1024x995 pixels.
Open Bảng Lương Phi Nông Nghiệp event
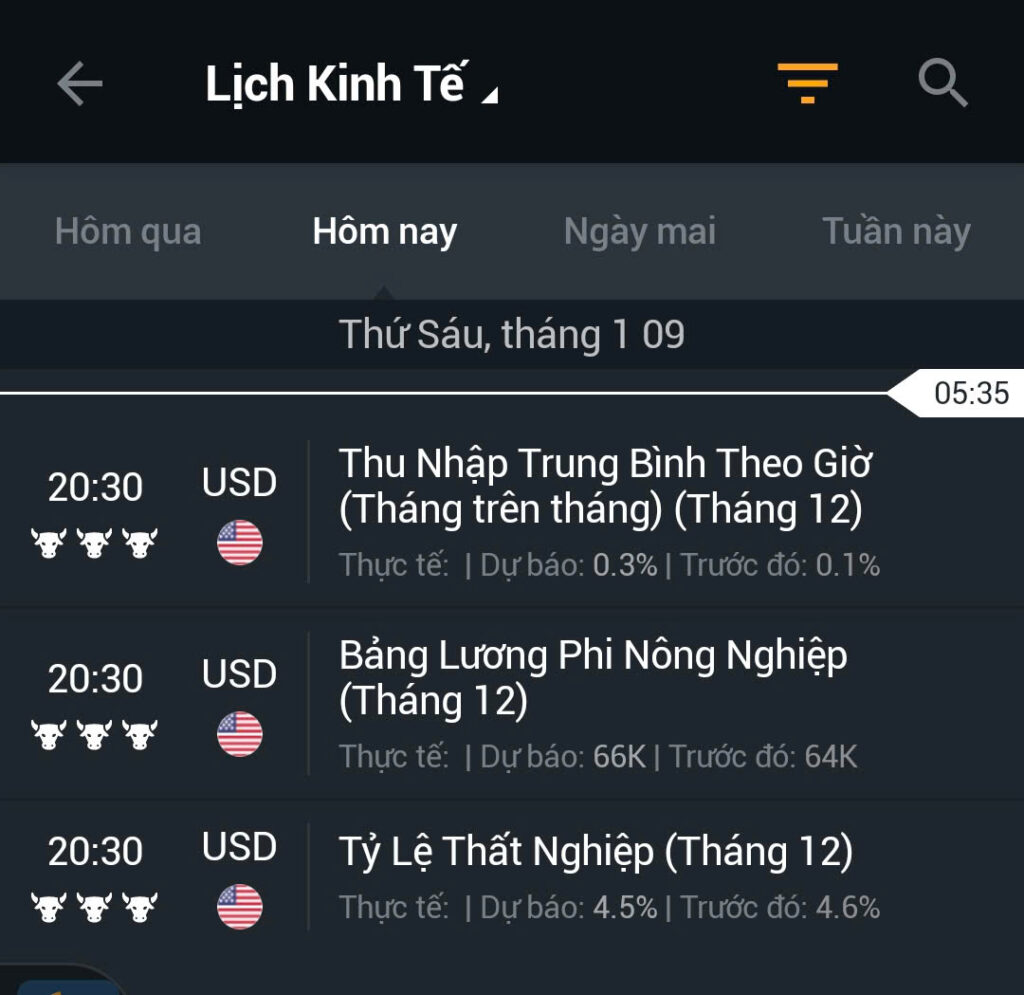tap(592, 679)
